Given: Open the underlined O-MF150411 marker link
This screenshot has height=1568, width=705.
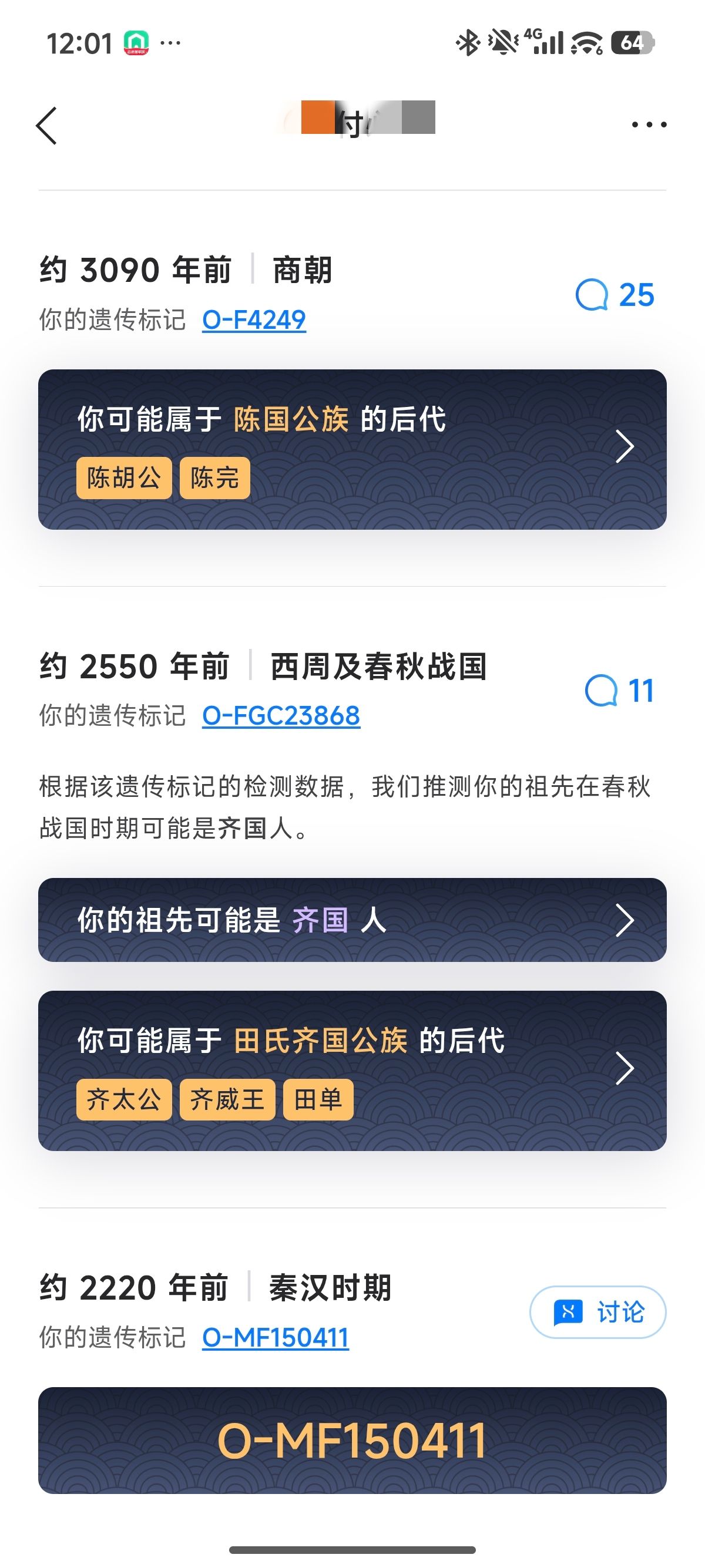Looking at the screenshot, I should click(275, 1337).
